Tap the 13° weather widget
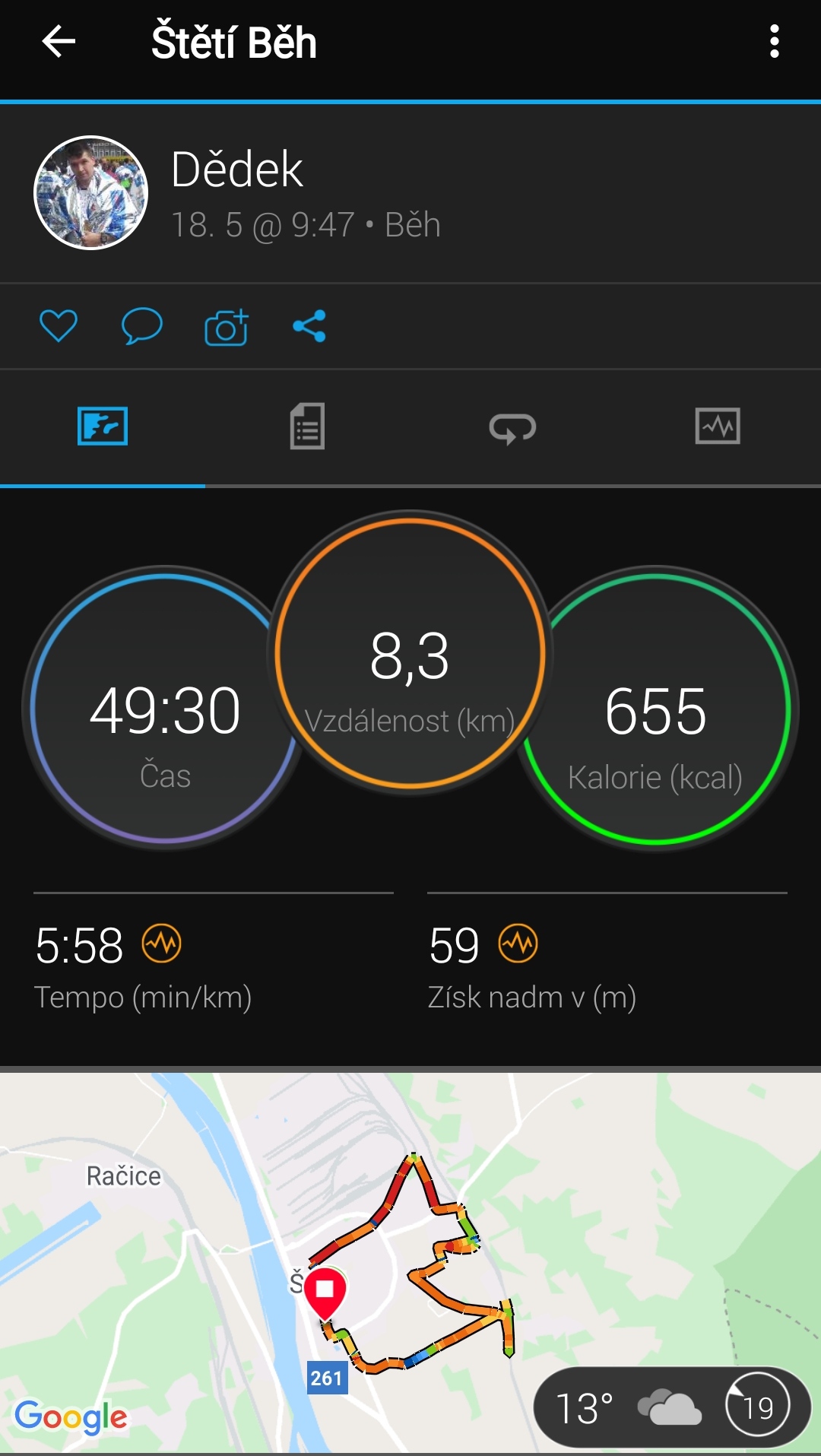Image resolution: width=821 pixels, height=1456 pixels. [672, 1407]
